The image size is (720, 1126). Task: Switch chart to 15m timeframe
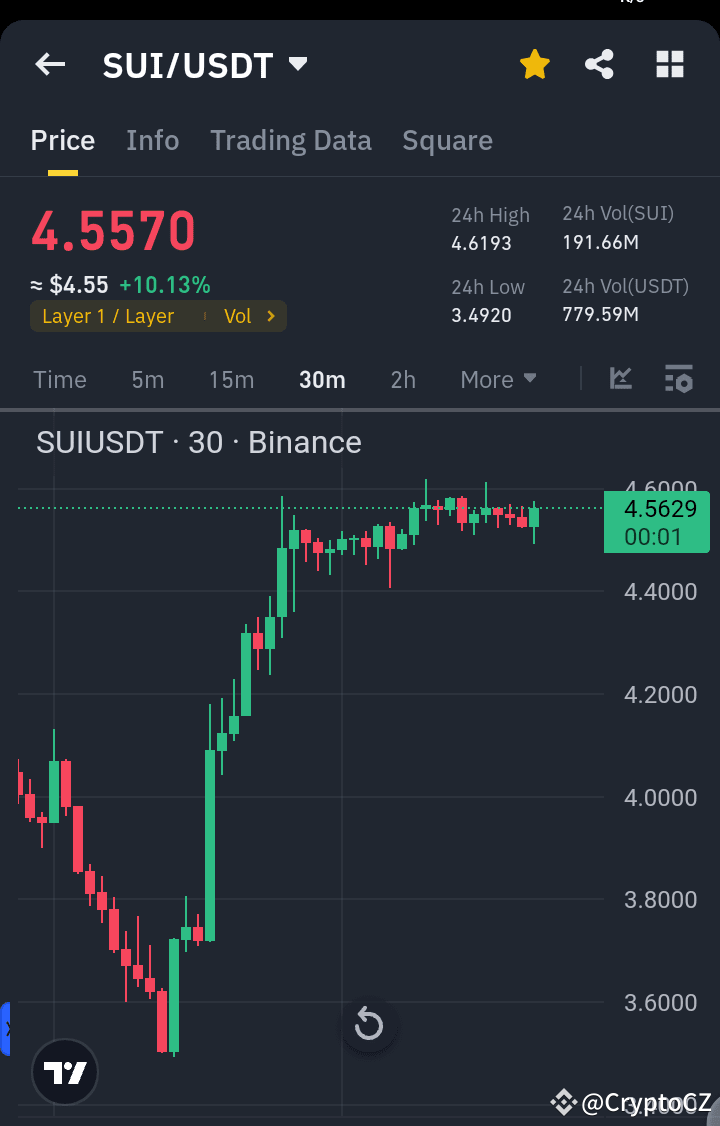coord(231,379)
